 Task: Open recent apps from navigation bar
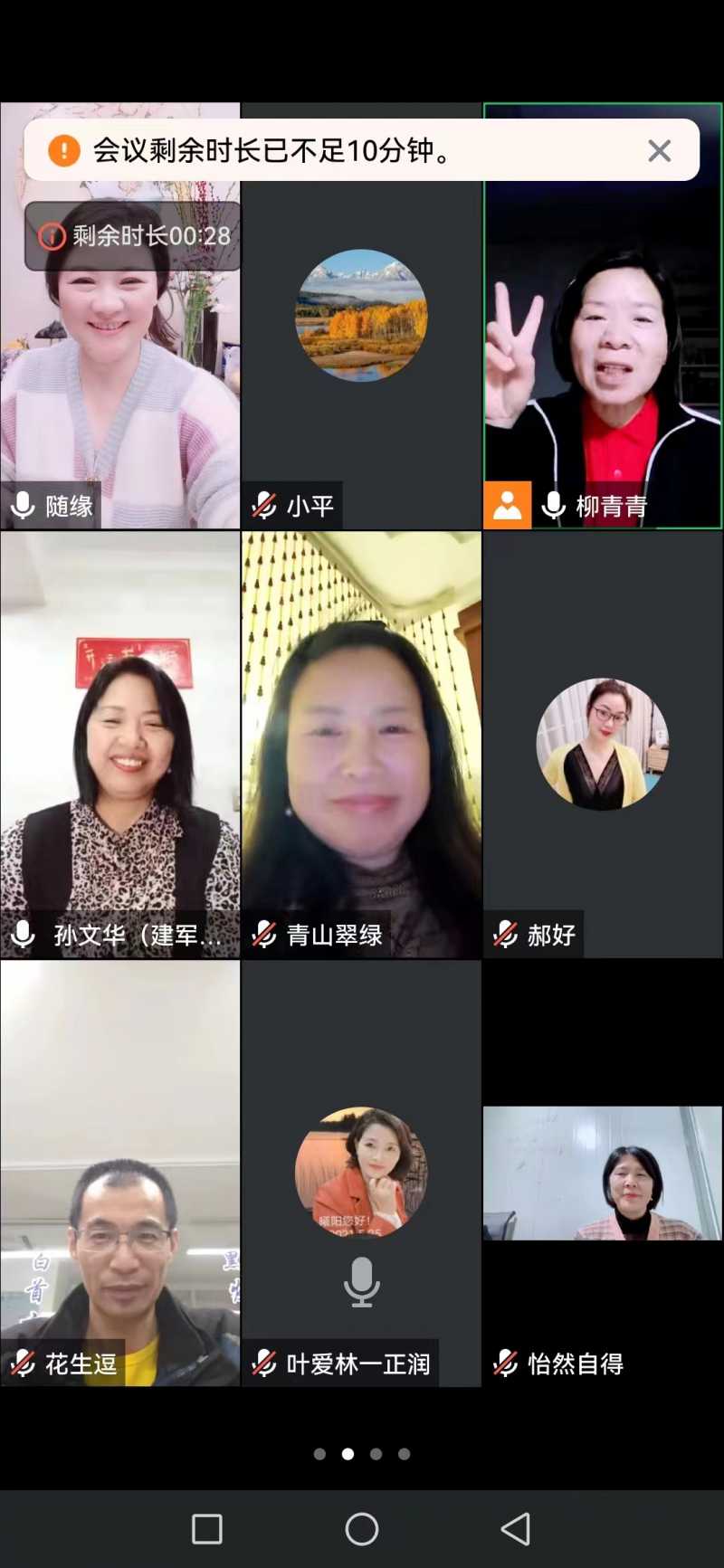pyautogui.click(x=207, y=1529)
